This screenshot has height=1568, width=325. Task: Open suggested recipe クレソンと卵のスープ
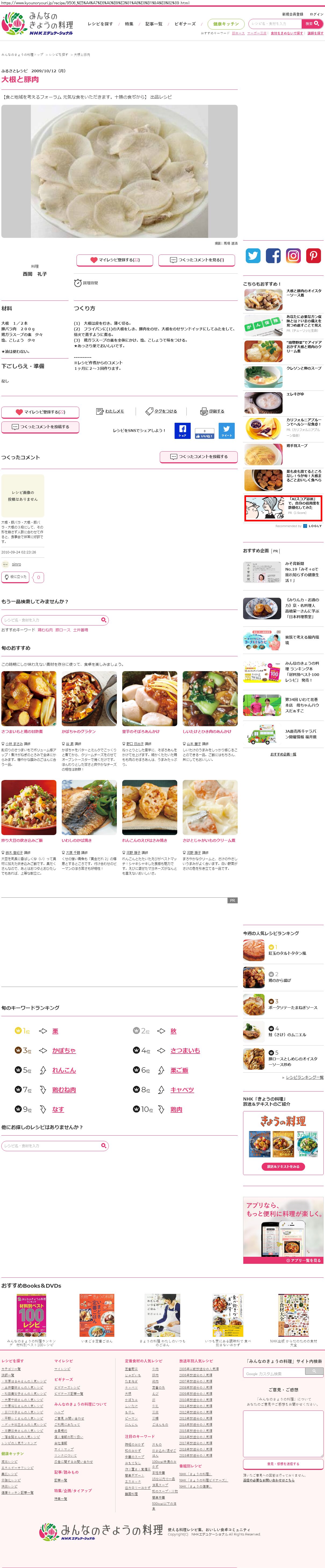coord(304,368)
